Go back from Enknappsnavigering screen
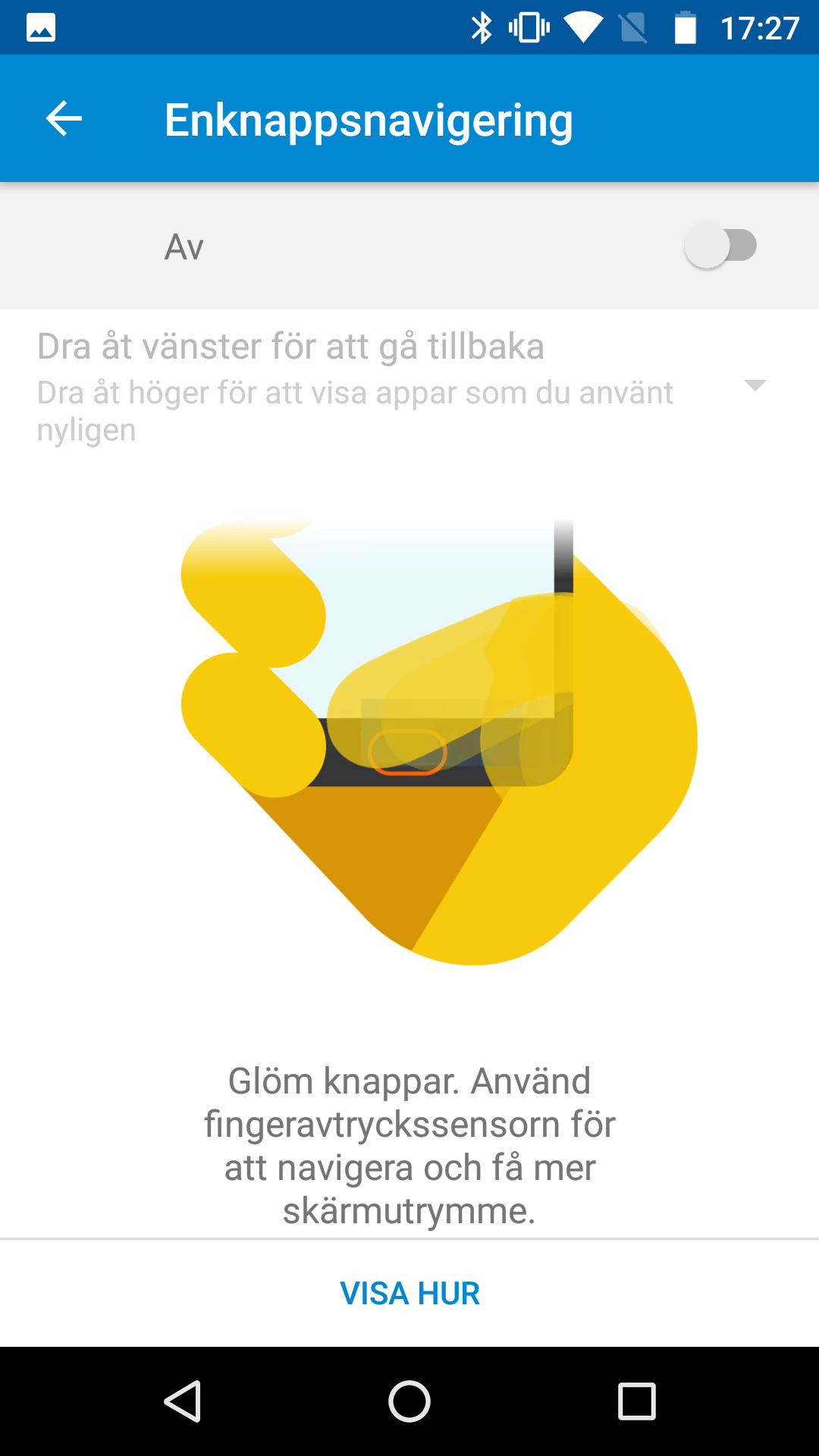Image resolution: width=819 pixels, height=1456 pixels. (x=64, y=119)
